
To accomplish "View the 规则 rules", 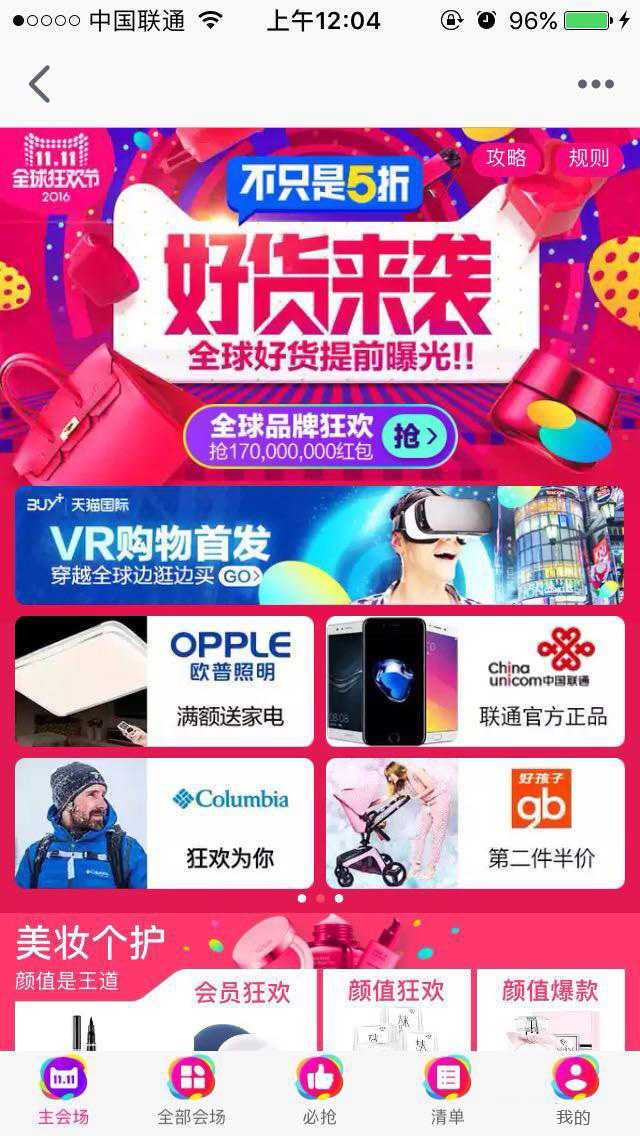I will [589, 158].
